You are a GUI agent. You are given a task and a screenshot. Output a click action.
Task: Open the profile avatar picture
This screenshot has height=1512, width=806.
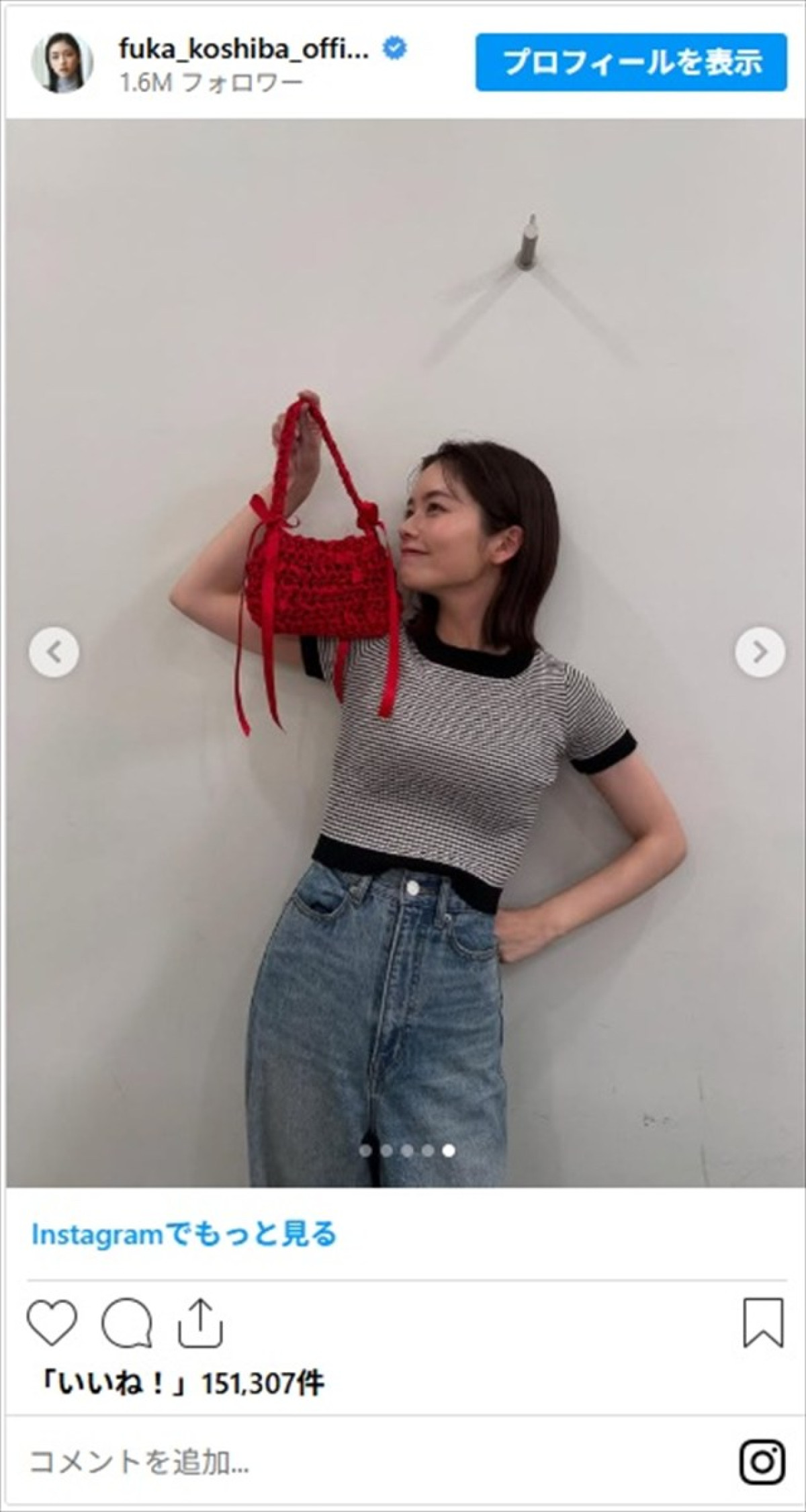click(x=62, y=62)
